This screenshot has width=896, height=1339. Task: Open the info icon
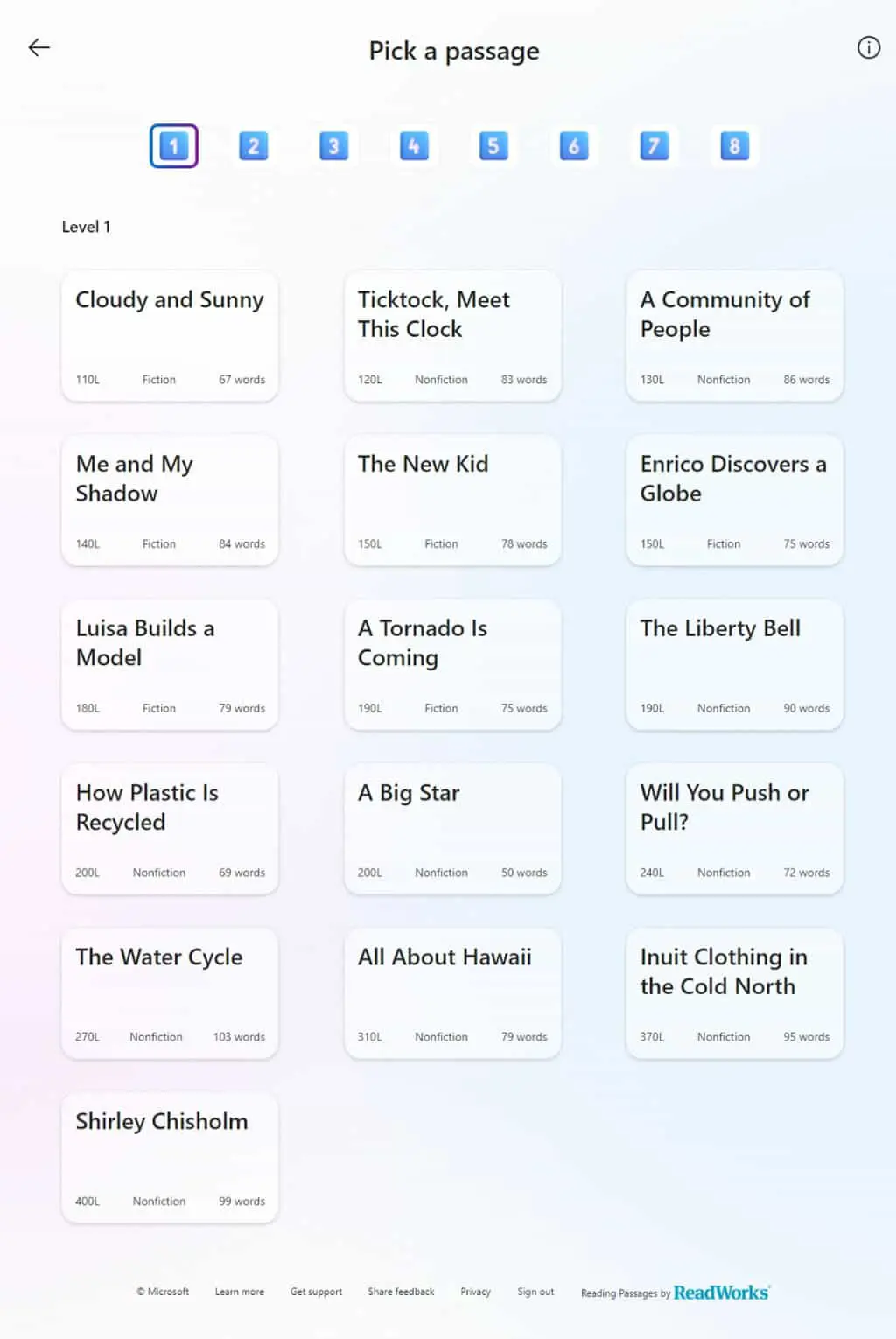[x=868, y=47]
